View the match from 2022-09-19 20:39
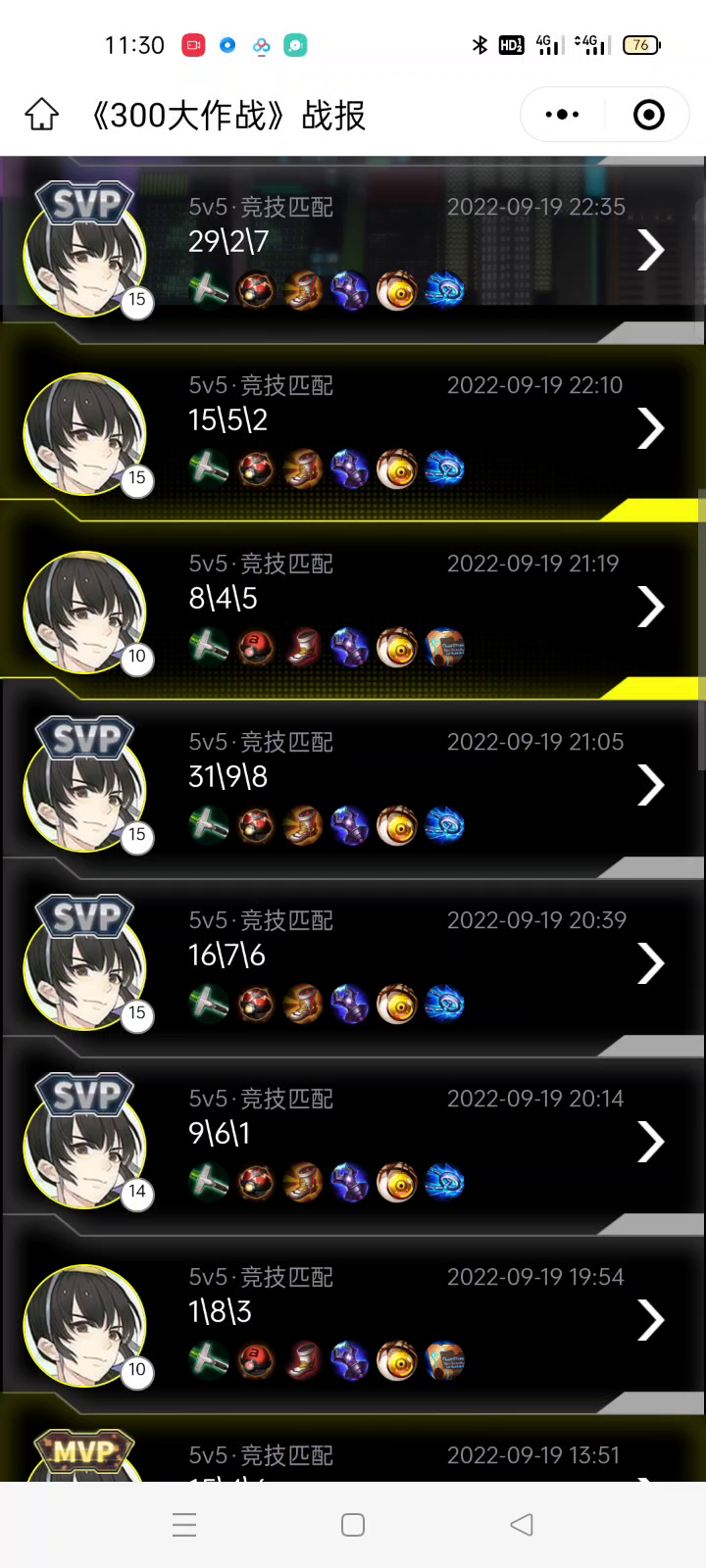Screen dimensions: 706x1568 point(649,963)
